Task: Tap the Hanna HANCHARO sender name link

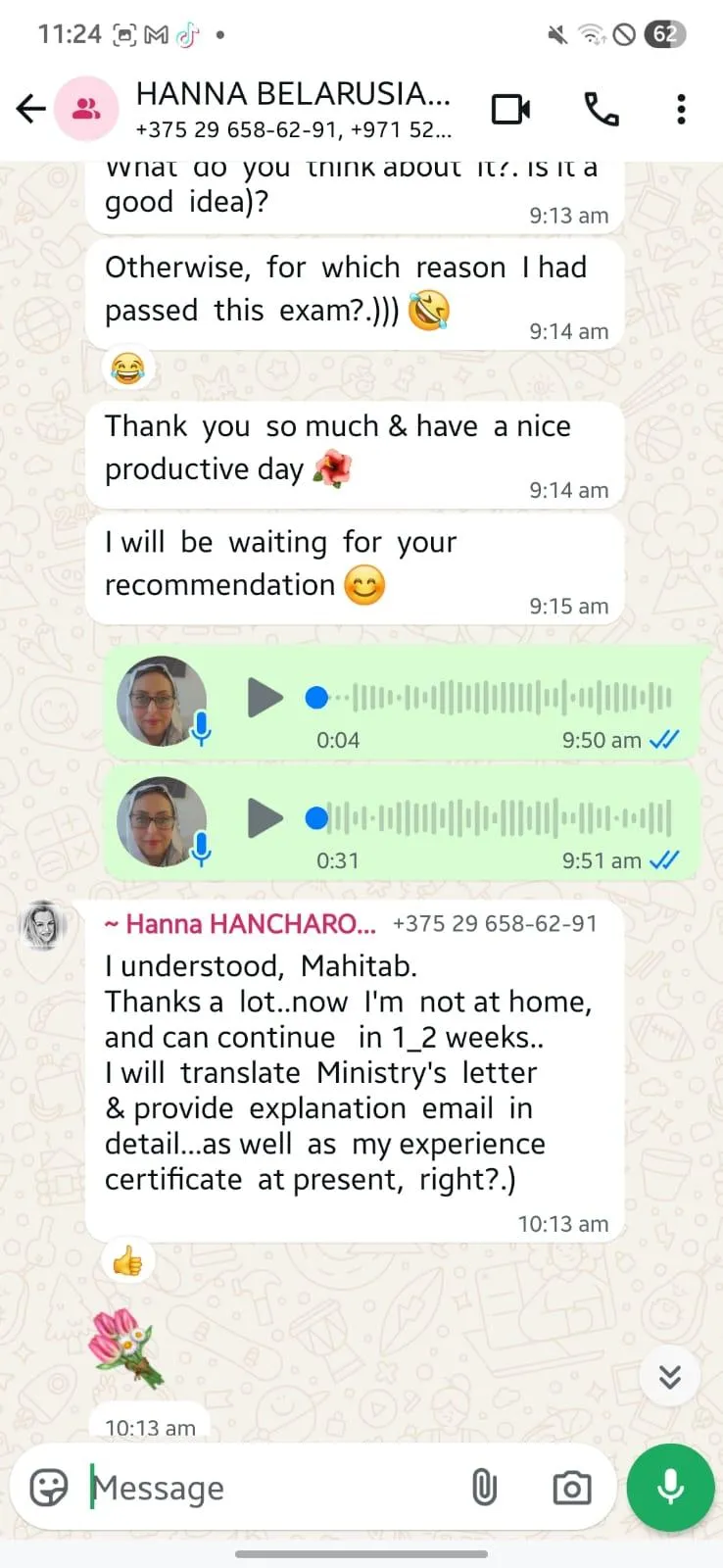Action: pos(240,923)
